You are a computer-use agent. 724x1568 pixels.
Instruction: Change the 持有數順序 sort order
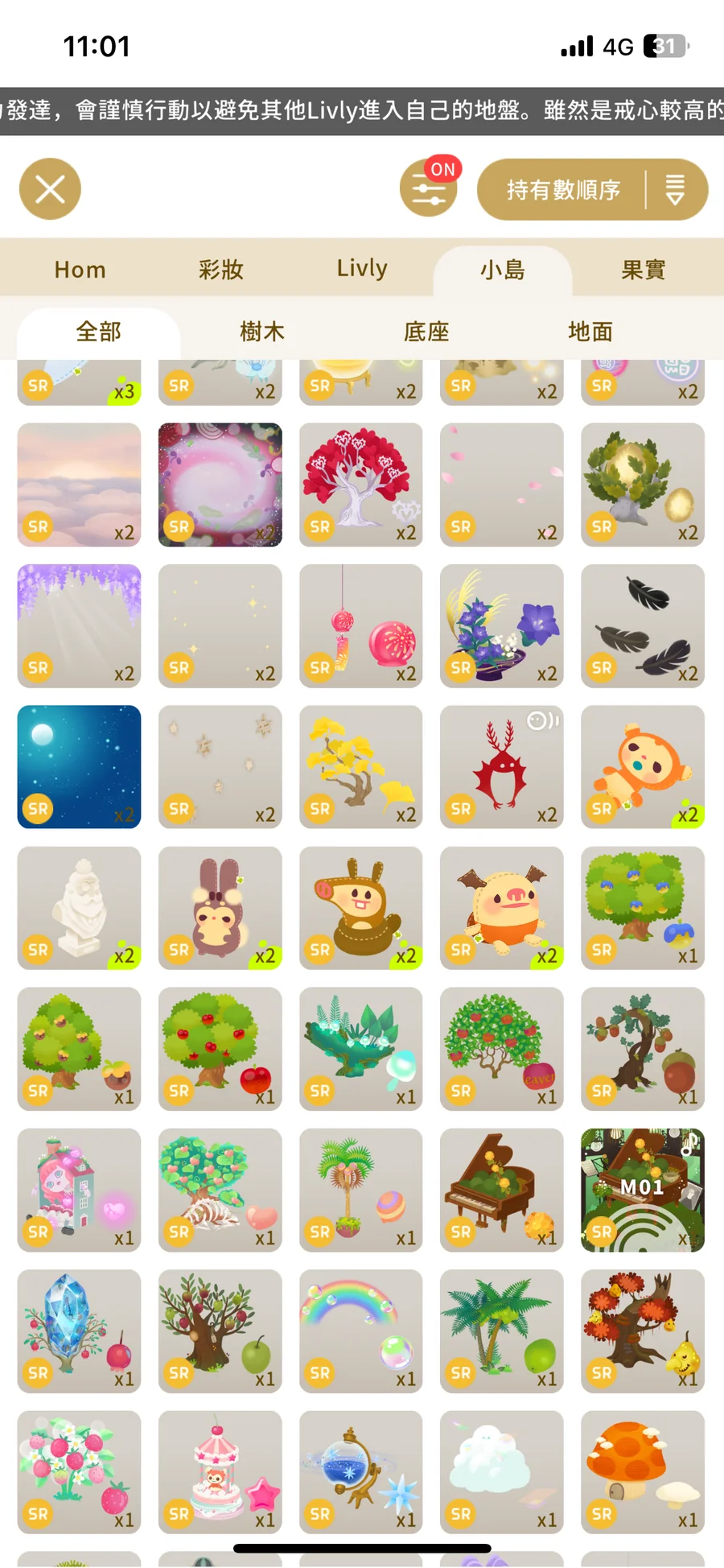point(592,189)
